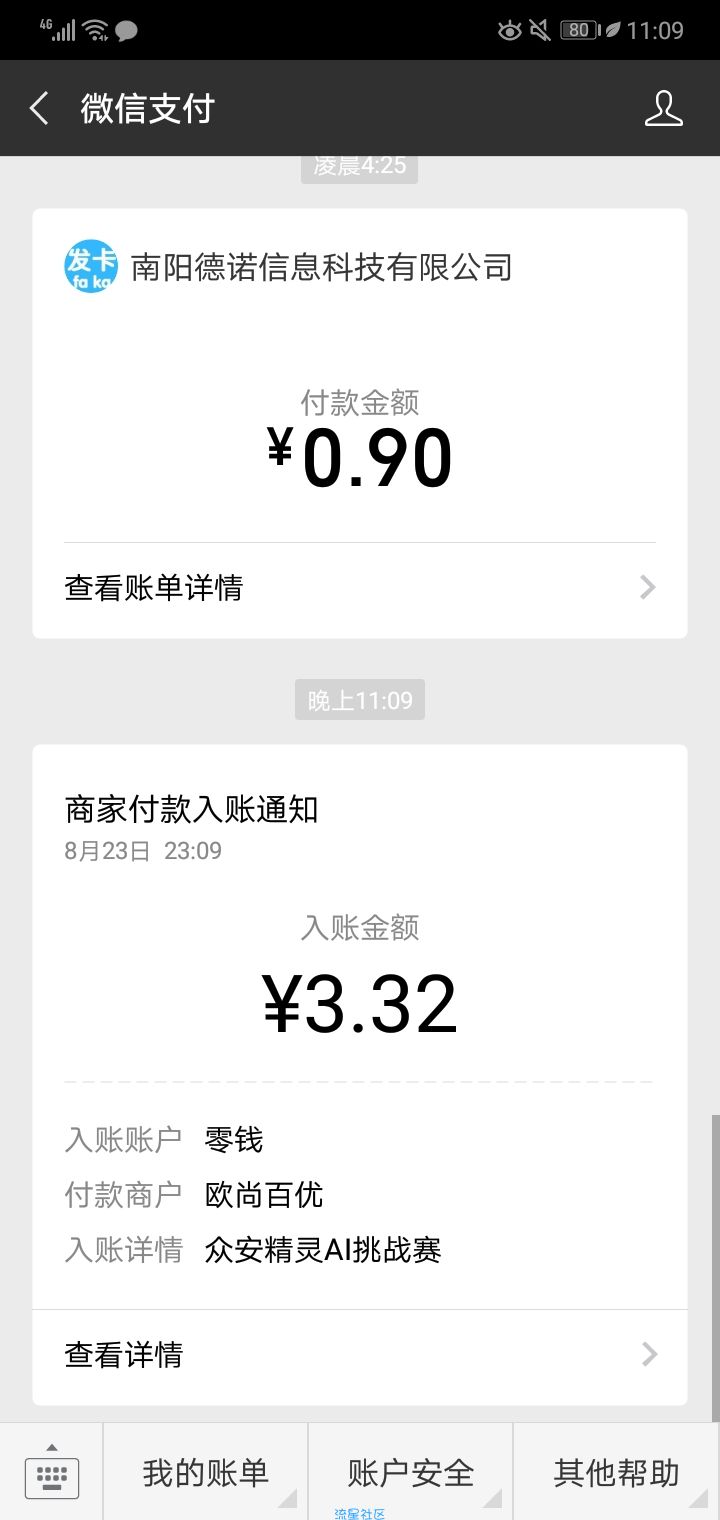Go back from 微信支付
The height and width of the screenshot is (1520, 720).
(x=39, y=108)
